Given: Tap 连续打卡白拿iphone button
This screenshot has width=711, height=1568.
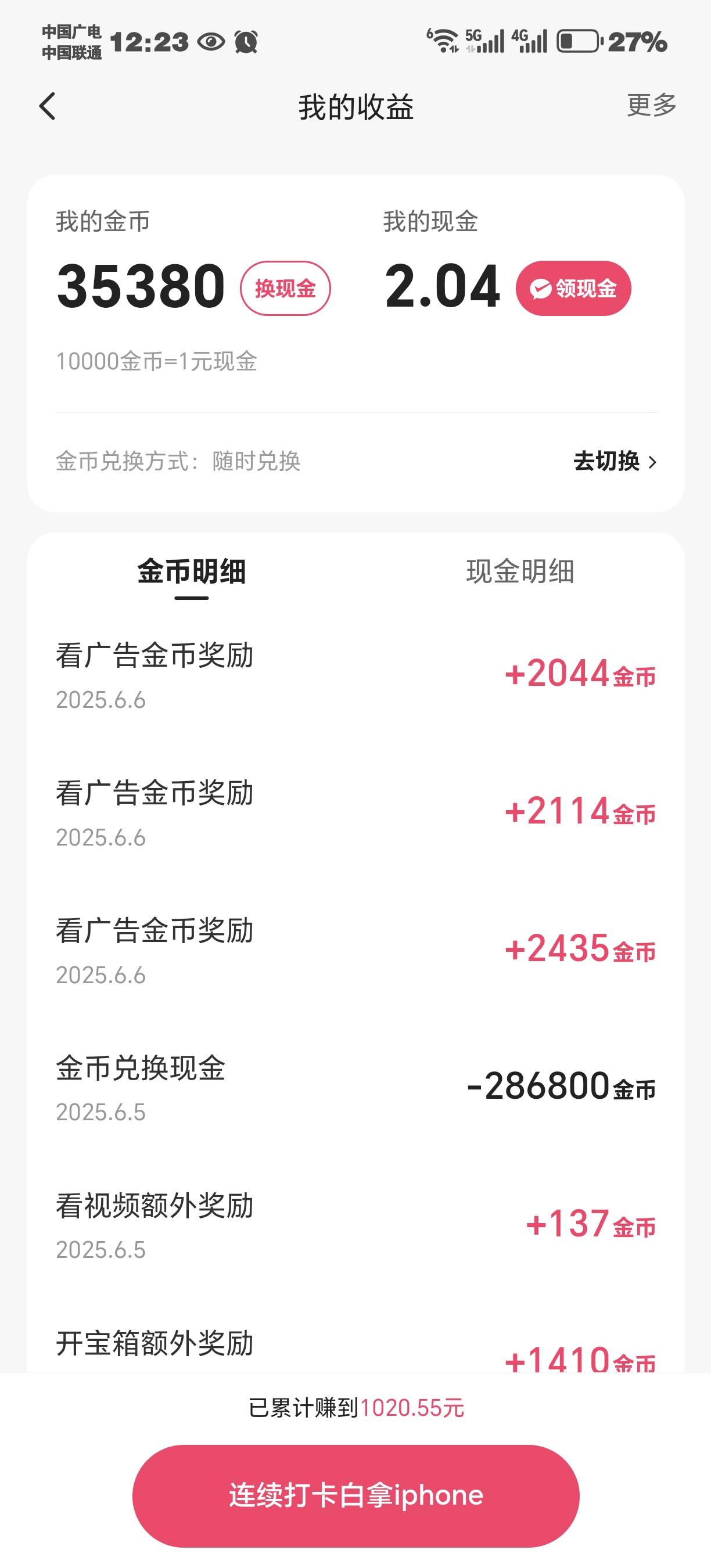Looking at the screenshot, I should click(x=356, y=1495).
